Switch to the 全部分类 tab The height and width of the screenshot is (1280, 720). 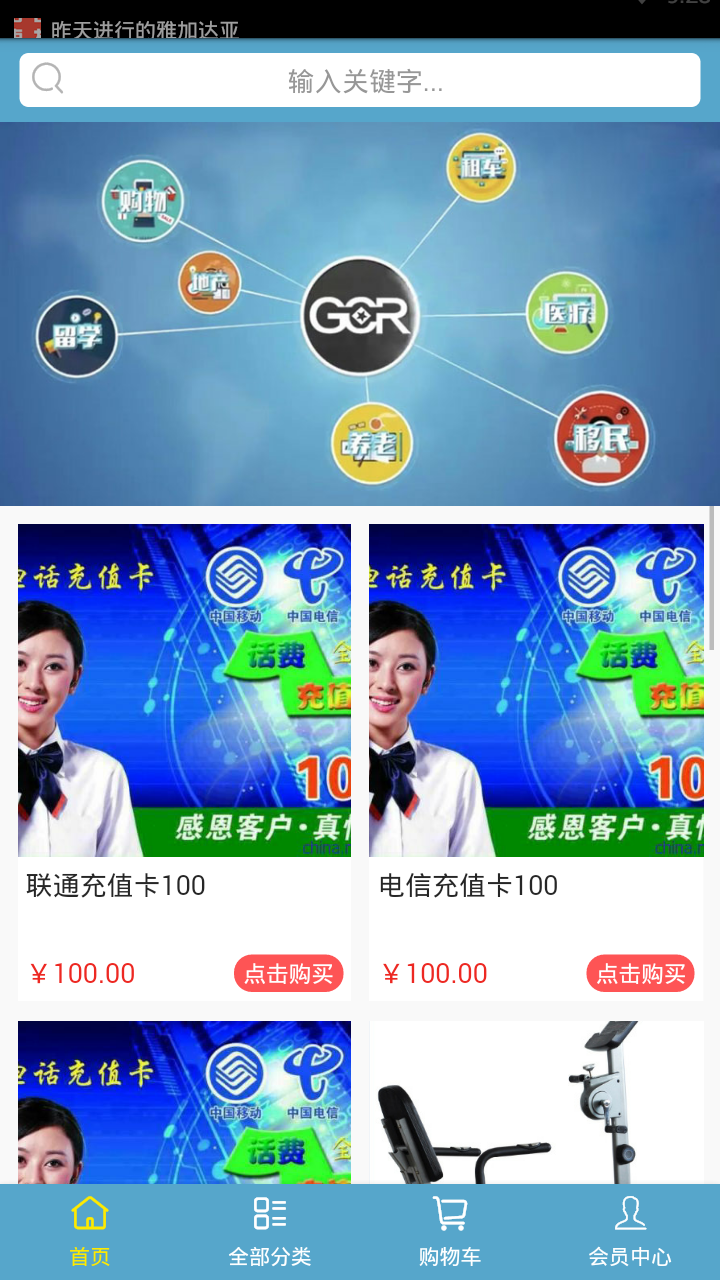[x=270, y=1232]
